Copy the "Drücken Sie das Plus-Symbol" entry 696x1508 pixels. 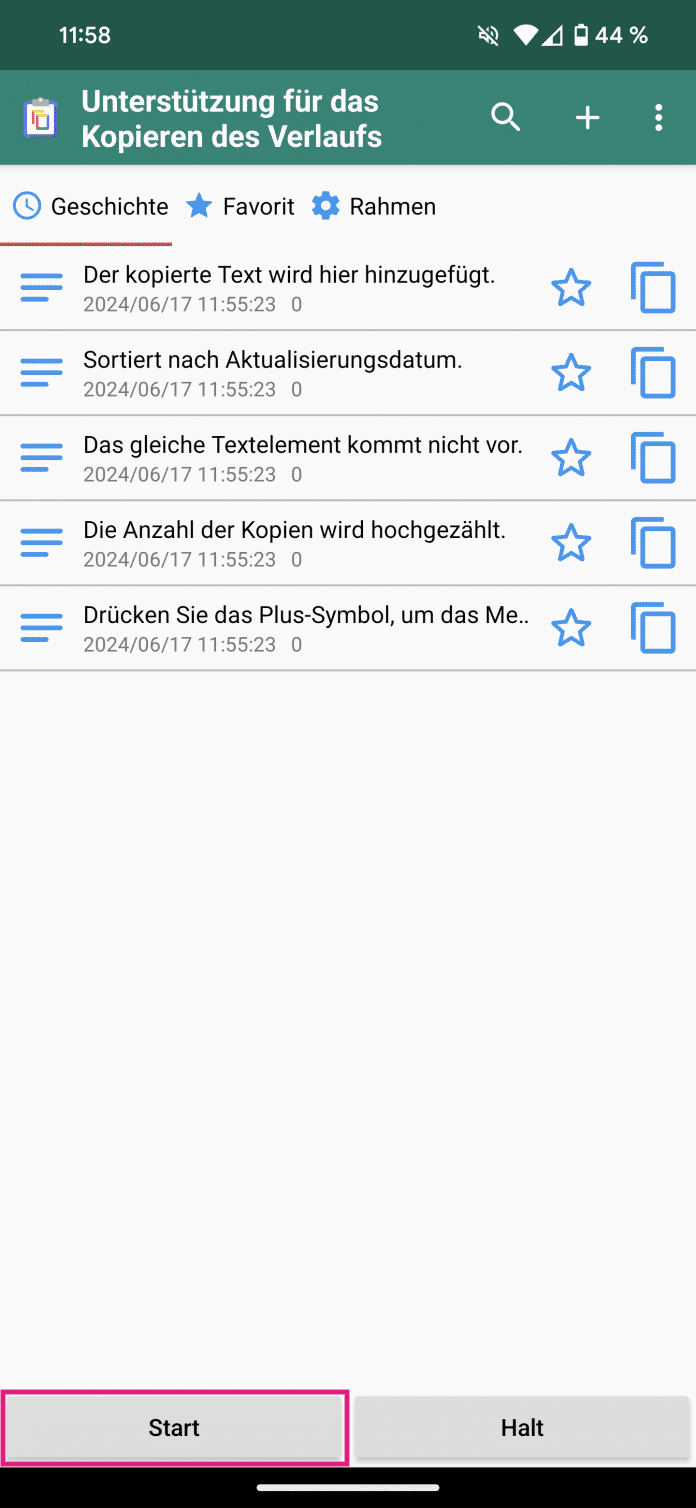pos(653,628)
